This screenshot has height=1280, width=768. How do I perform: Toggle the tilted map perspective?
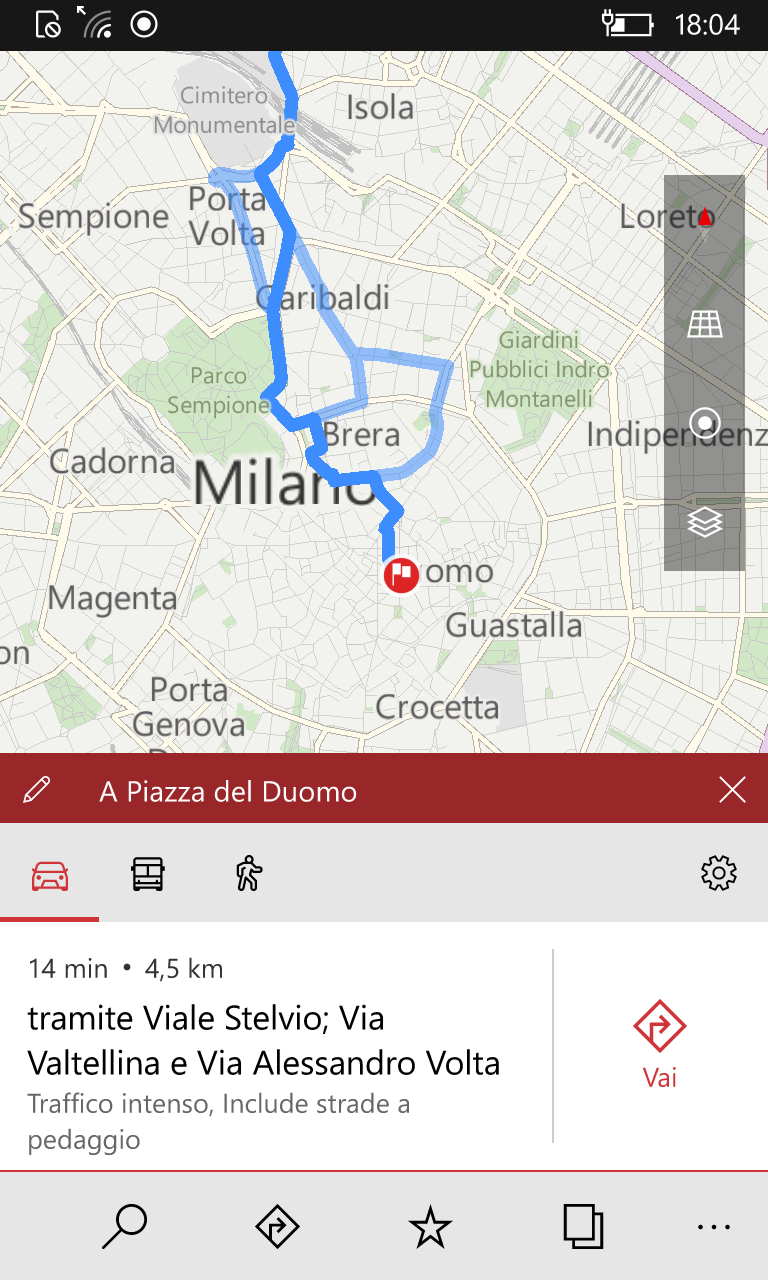pos(705,324)
